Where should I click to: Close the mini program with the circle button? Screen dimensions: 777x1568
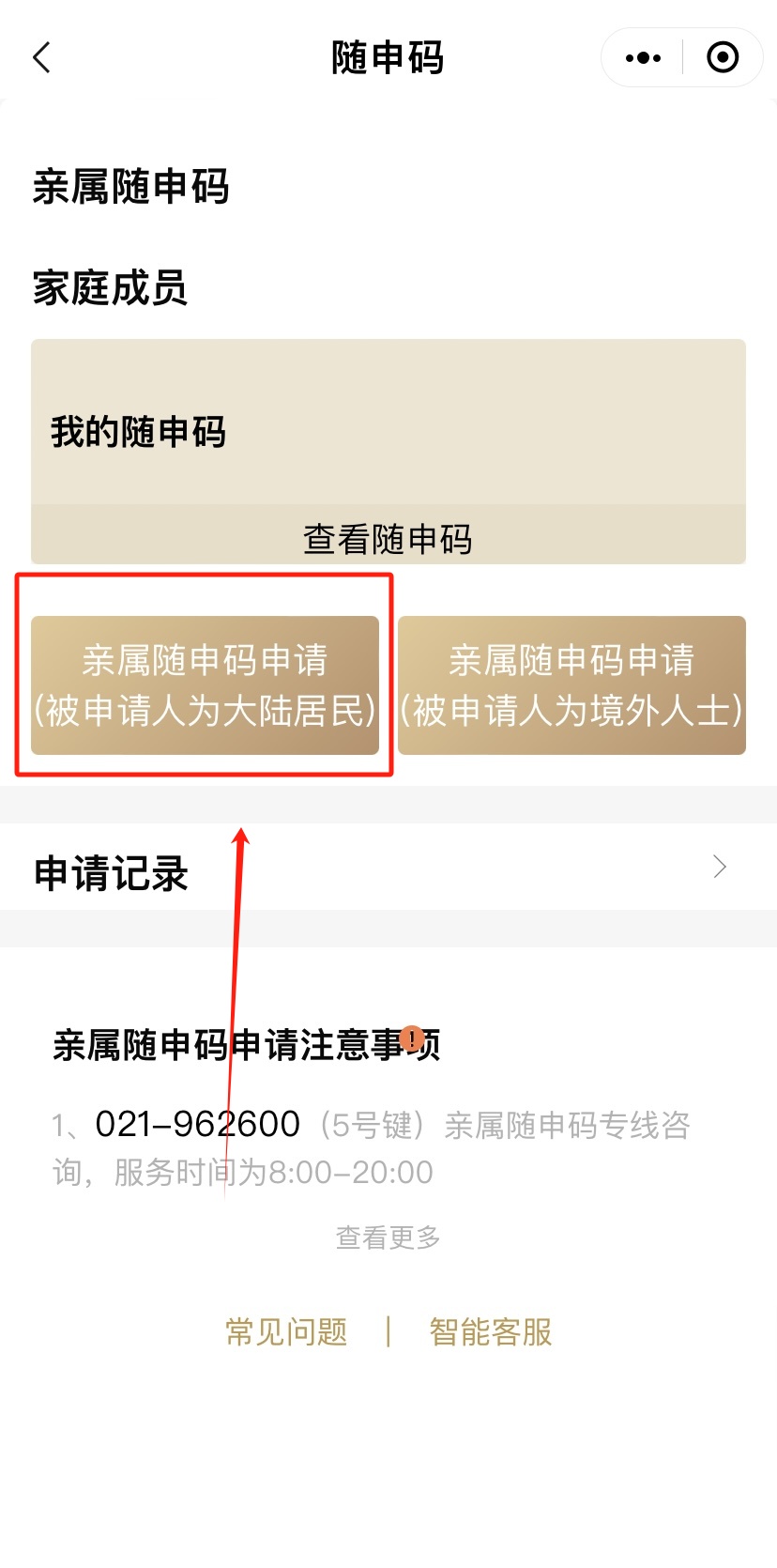pos(722,57)
